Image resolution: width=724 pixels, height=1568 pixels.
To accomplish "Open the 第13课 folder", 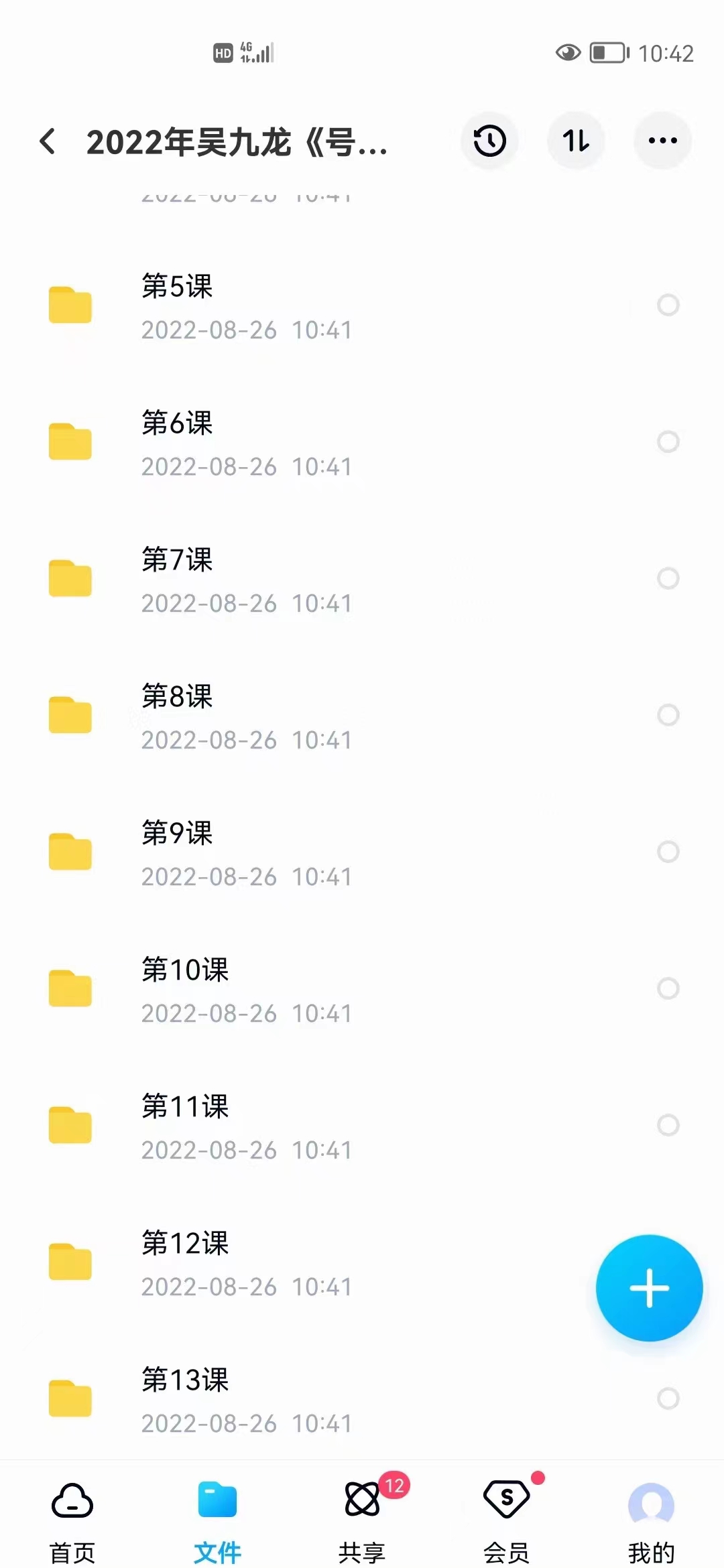I will click(362, 1400).
